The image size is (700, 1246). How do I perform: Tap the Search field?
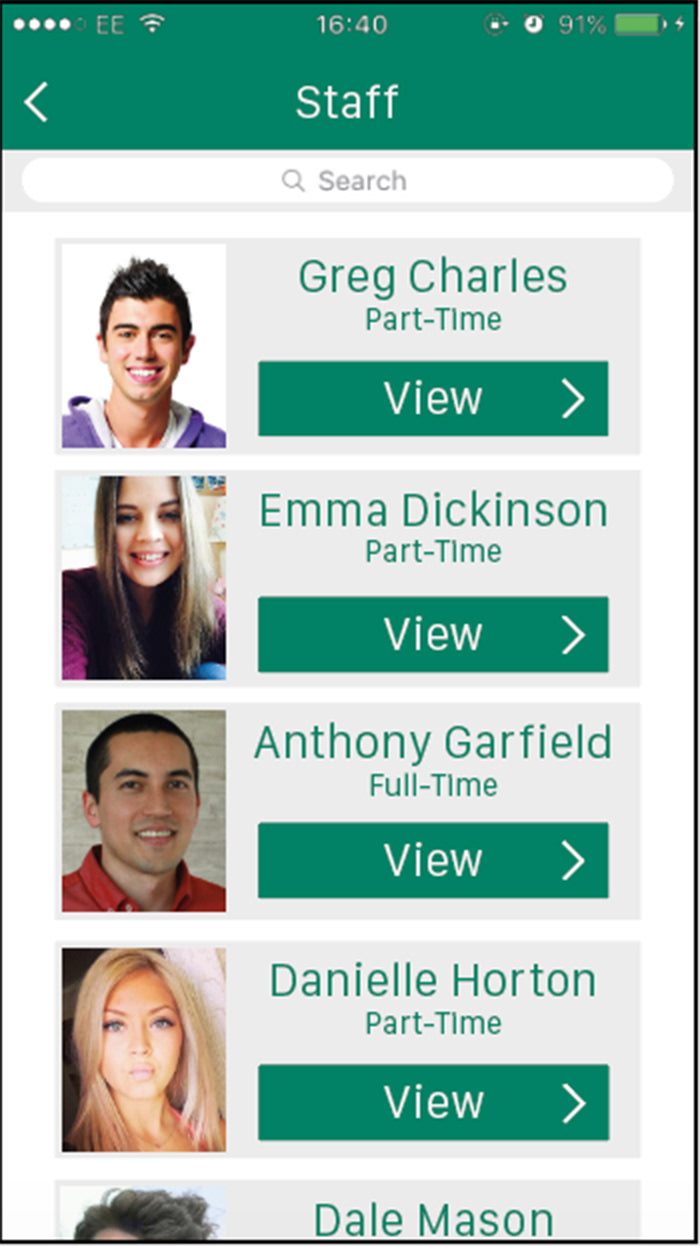[347, 181]
